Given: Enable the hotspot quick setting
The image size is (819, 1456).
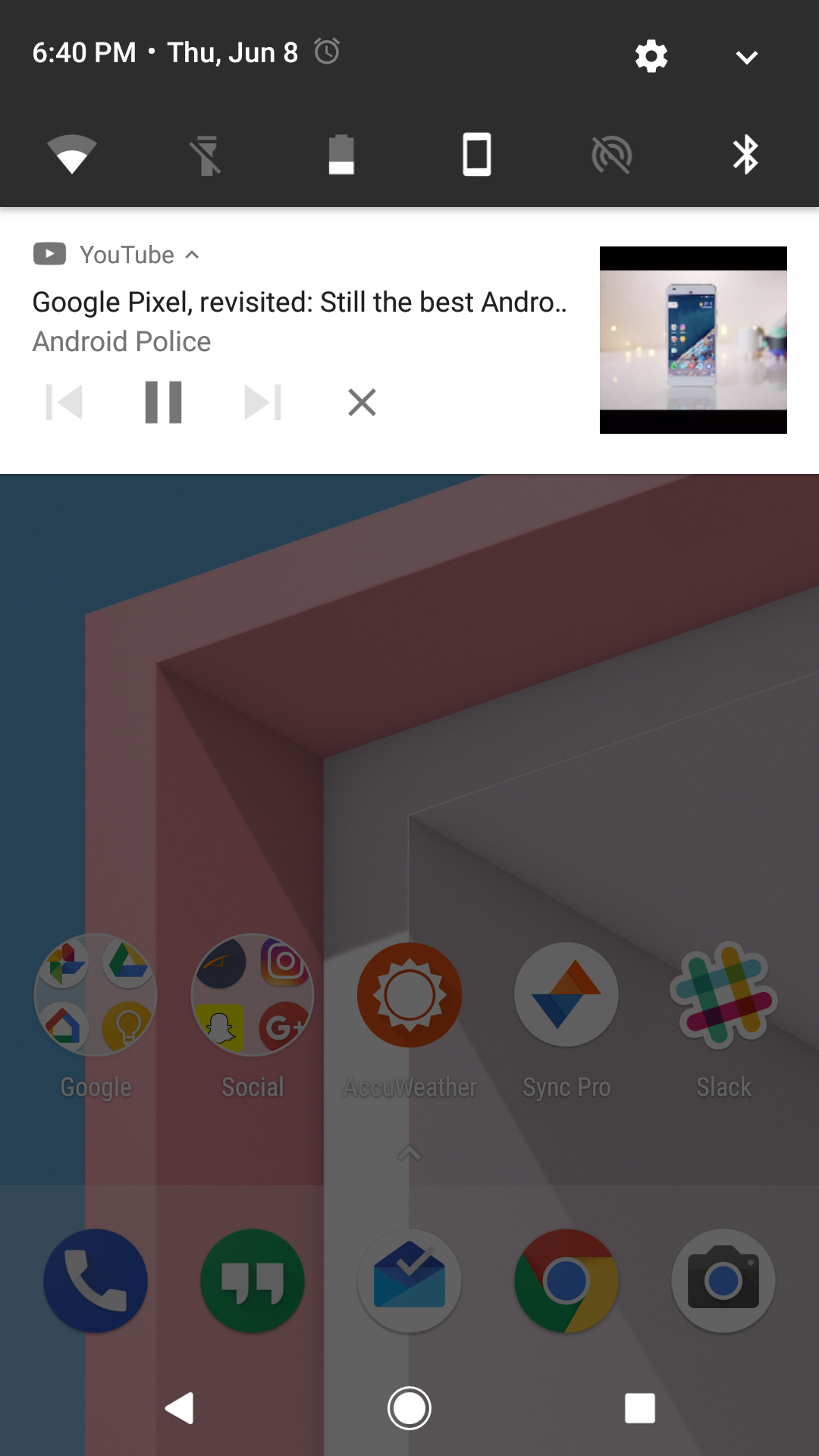Looking at the screenshot, I should point(611,155).
